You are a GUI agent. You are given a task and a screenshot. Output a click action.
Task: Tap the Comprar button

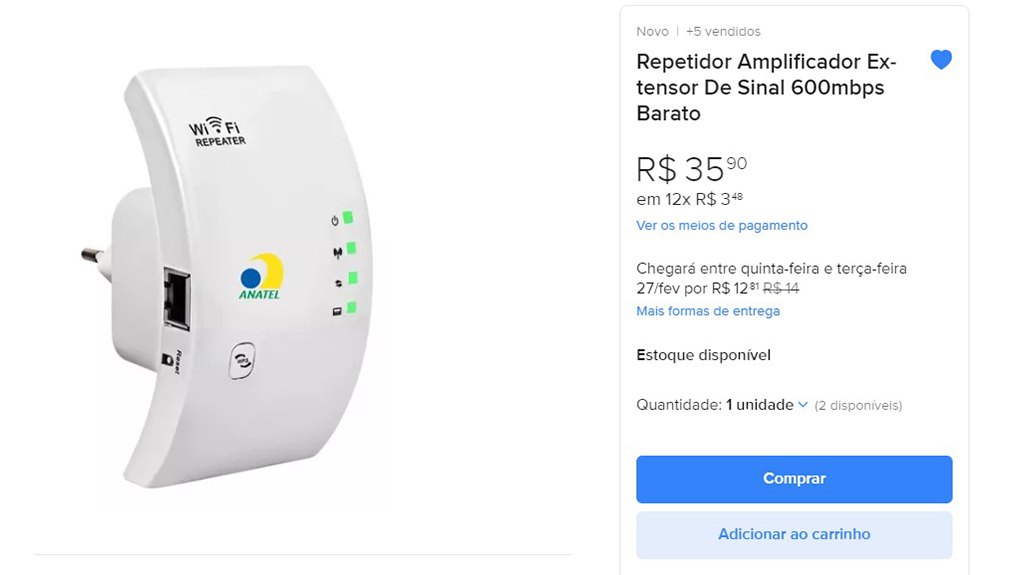[x=794, y=479]
